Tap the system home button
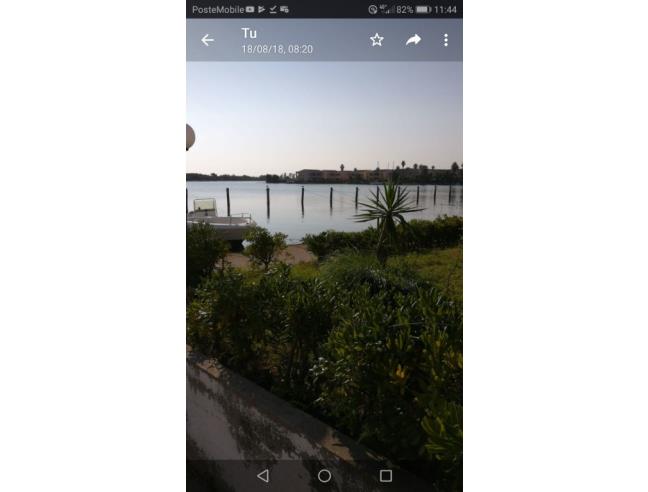Viewport: 648px width, 492px height. [x=324, y=476]
